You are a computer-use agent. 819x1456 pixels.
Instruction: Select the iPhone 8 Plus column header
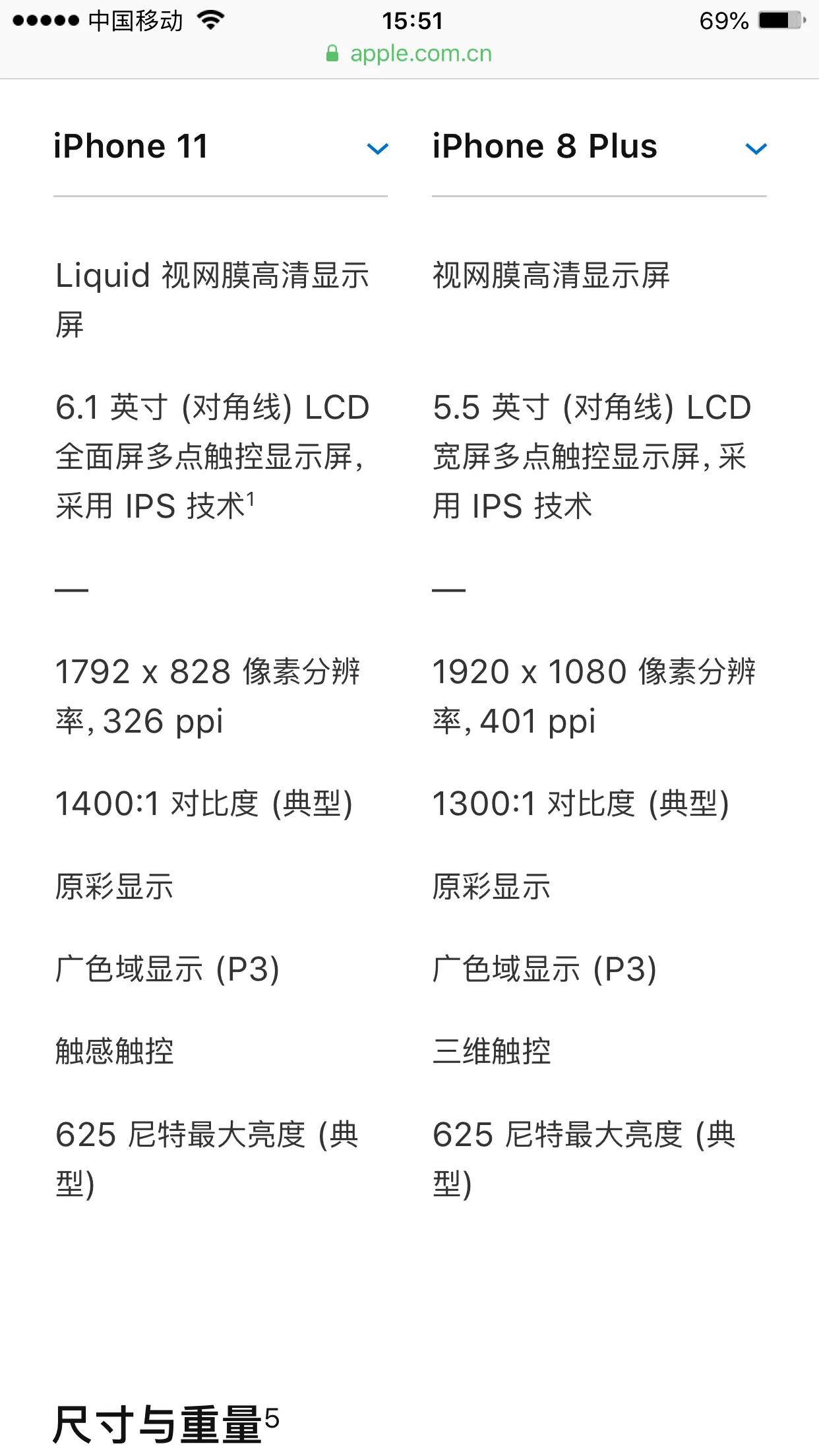(545, 146)
